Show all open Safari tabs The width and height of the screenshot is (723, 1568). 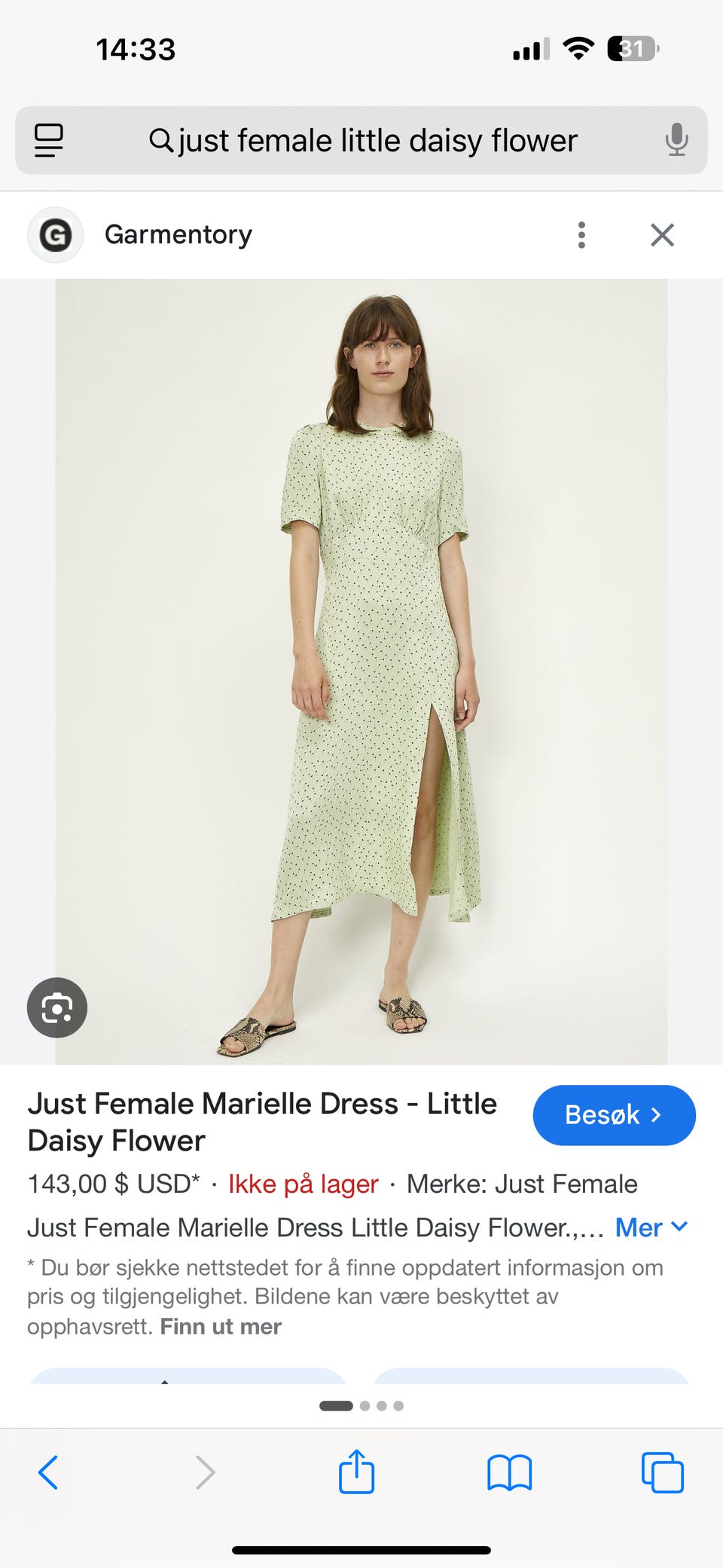tap(663, 1472)
